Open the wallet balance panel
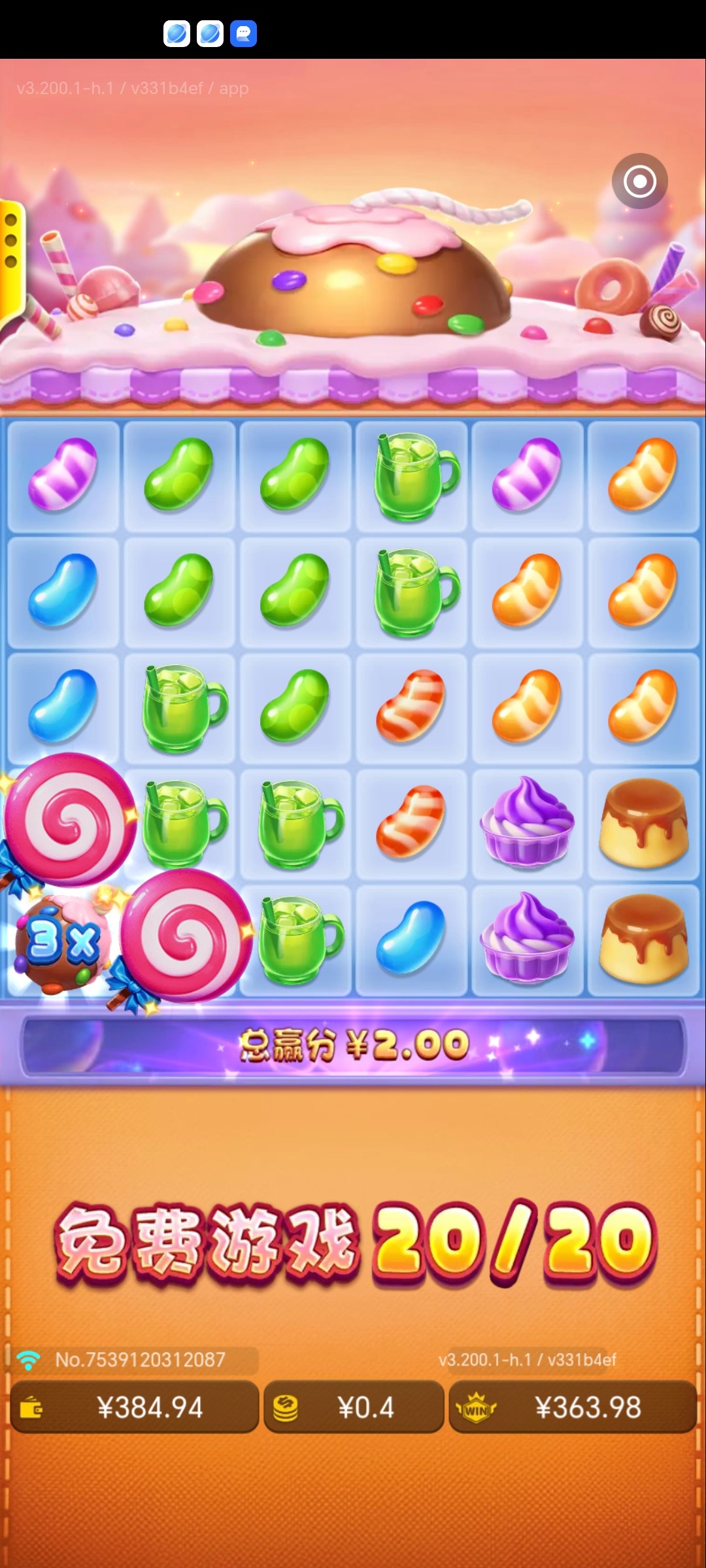This screenshot has height=1568, width=706. tap(134, 1407)
